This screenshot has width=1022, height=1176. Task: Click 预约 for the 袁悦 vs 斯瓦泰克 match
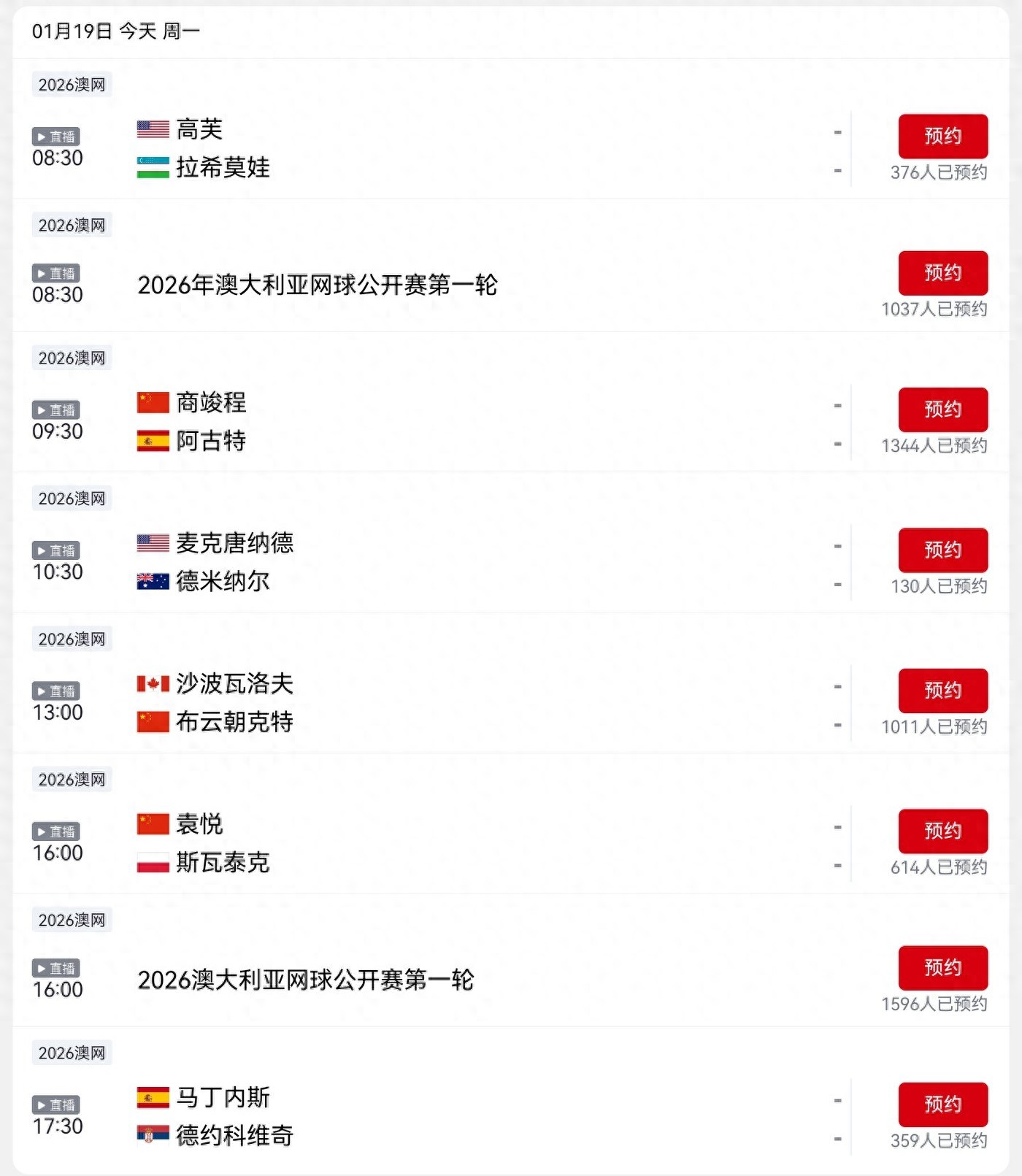(943, 831)
